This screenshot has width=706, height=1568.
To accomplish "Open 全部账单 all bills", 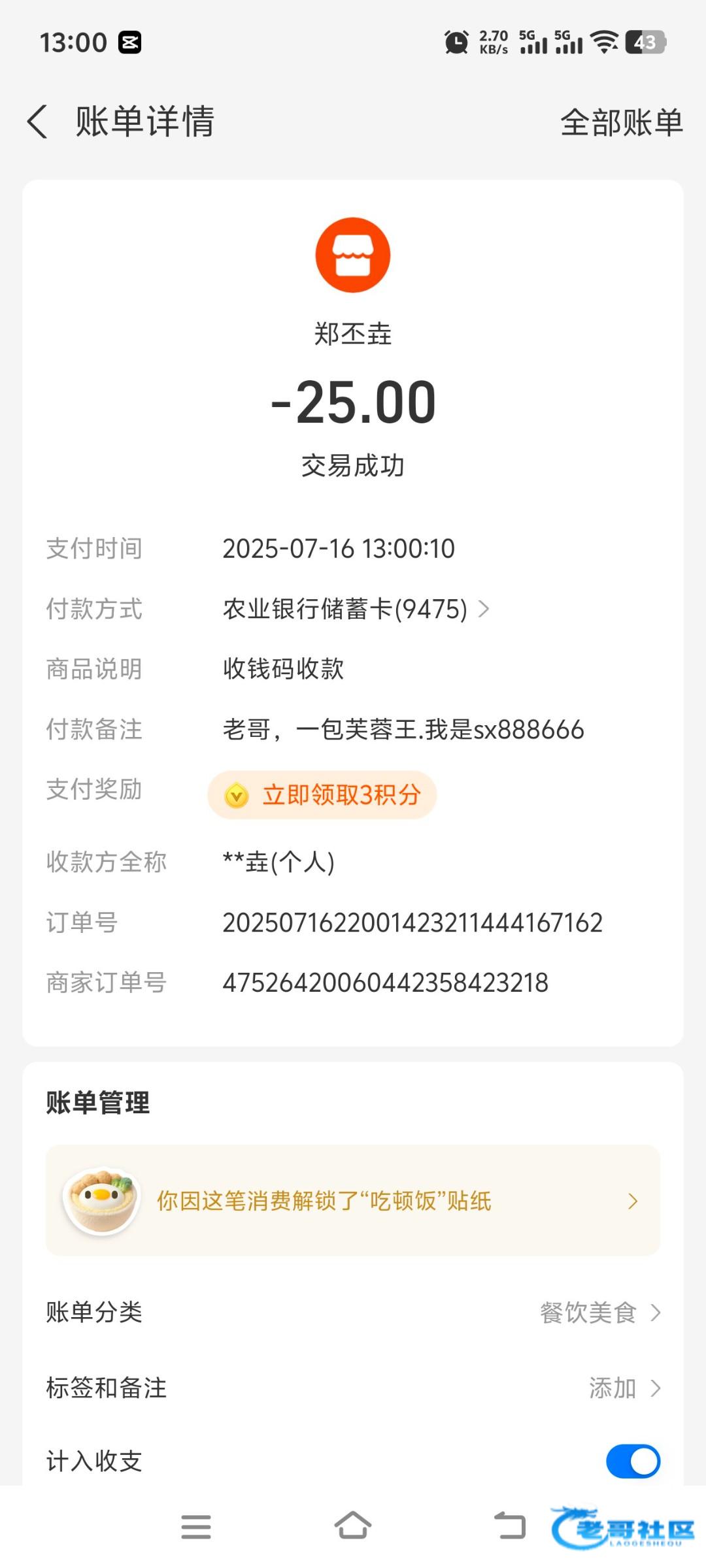I will pos(621,122).
